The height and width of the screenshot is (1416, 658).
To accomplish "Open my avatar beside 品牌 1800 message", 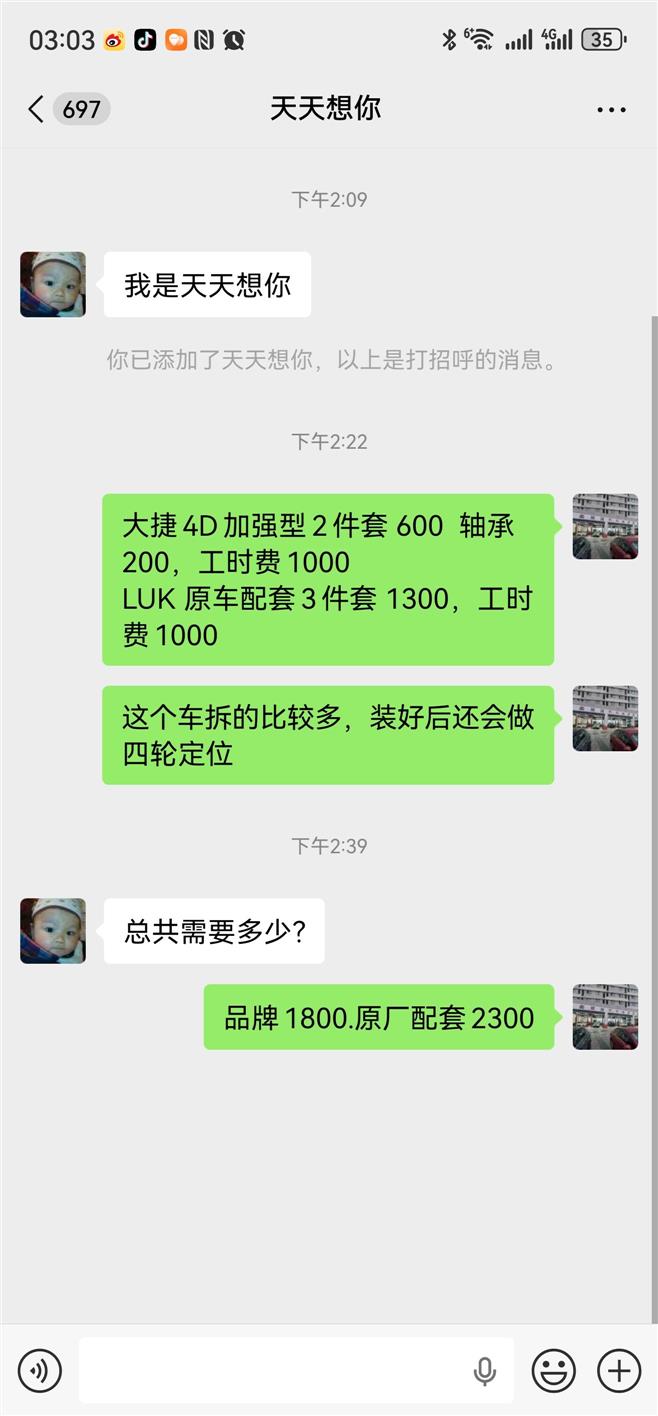I will (605, 1017).
